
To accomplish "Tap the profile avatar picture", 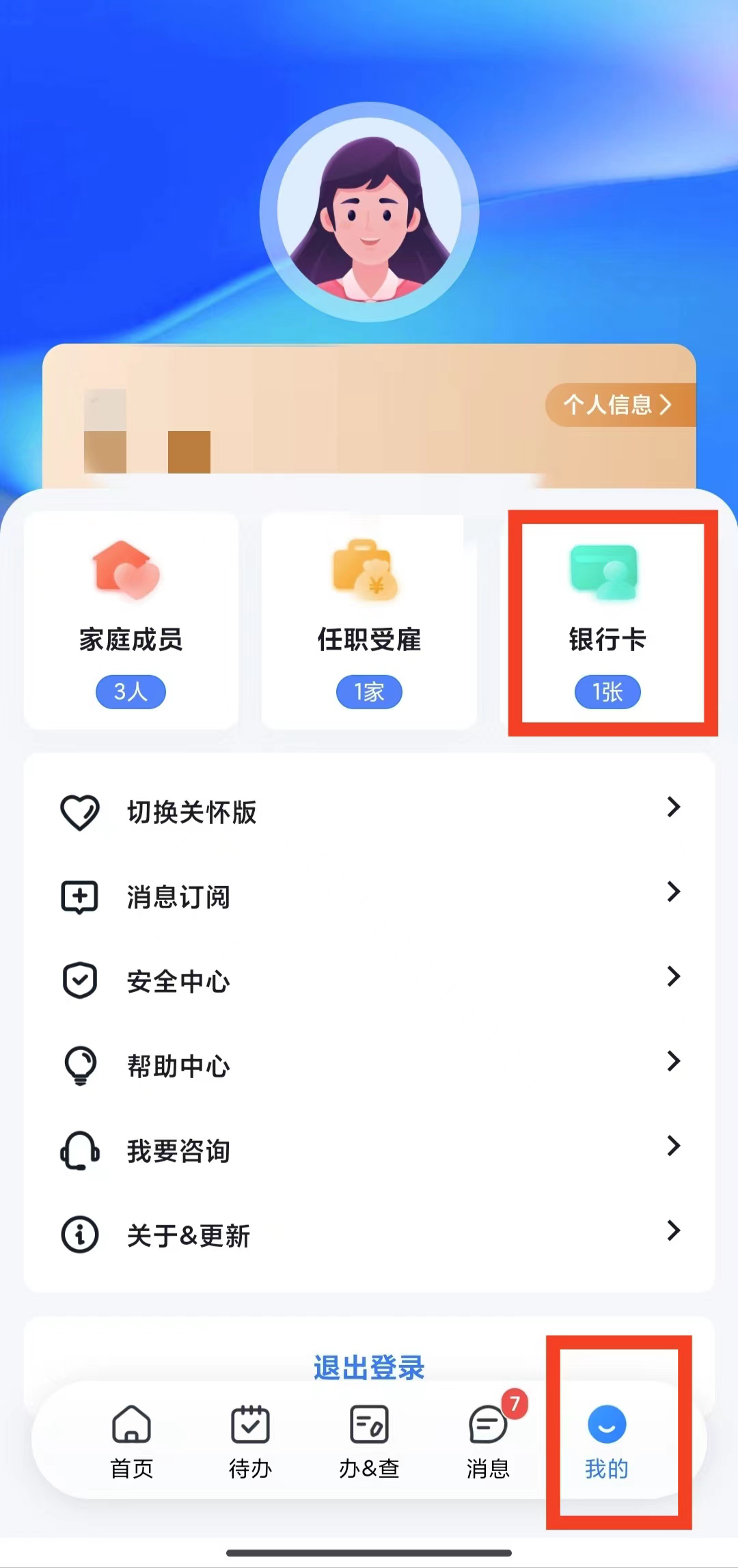I will (x=369, y=212).
